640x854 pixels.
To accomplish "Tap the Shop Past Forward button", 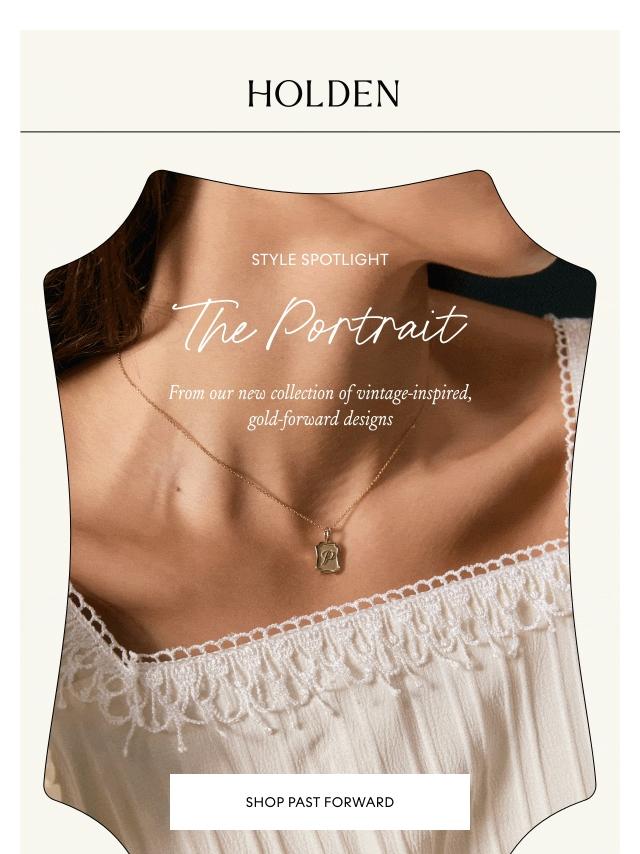I will (x=320, y=802).
